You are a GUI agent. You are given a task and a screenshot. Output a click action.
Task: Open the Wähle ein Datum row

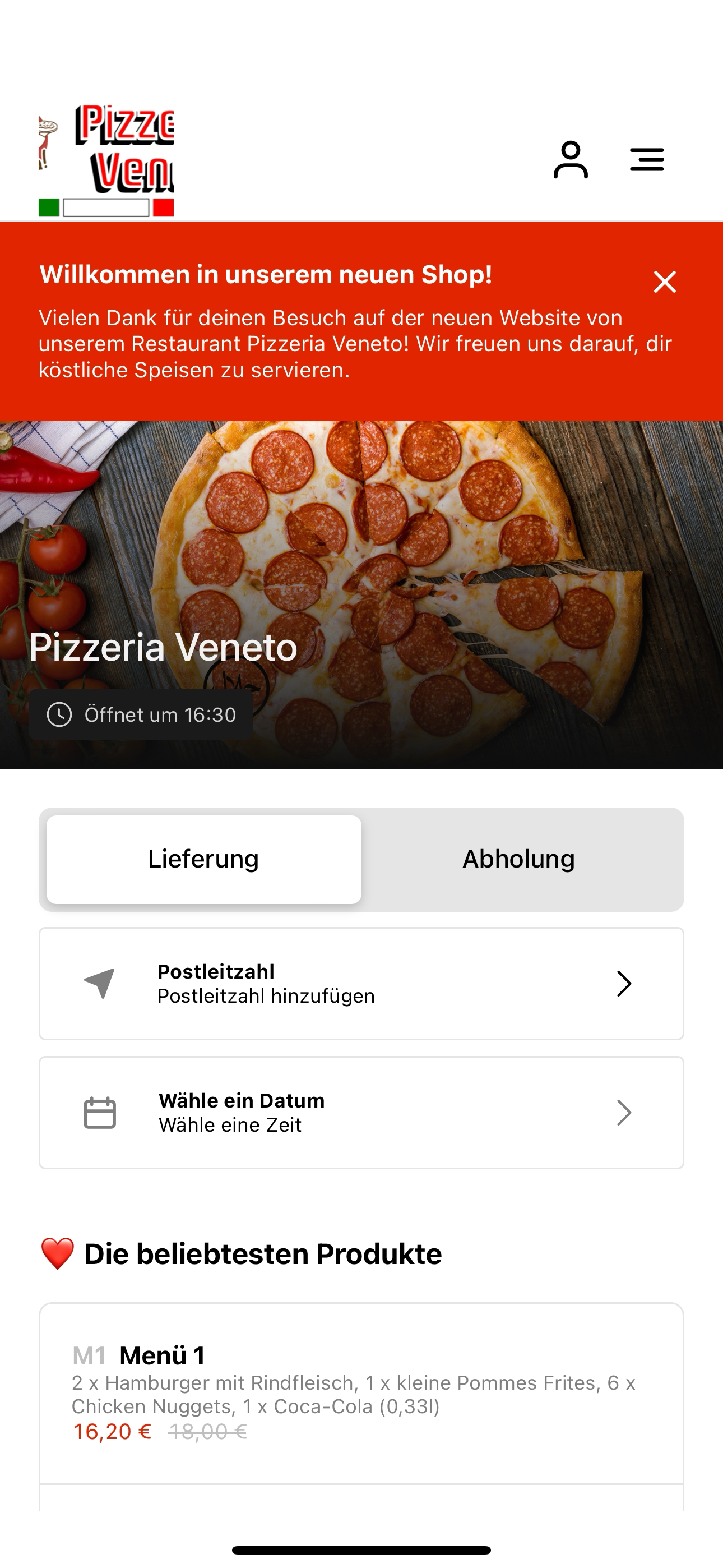pyautogui.click(x=361, y=1113)
